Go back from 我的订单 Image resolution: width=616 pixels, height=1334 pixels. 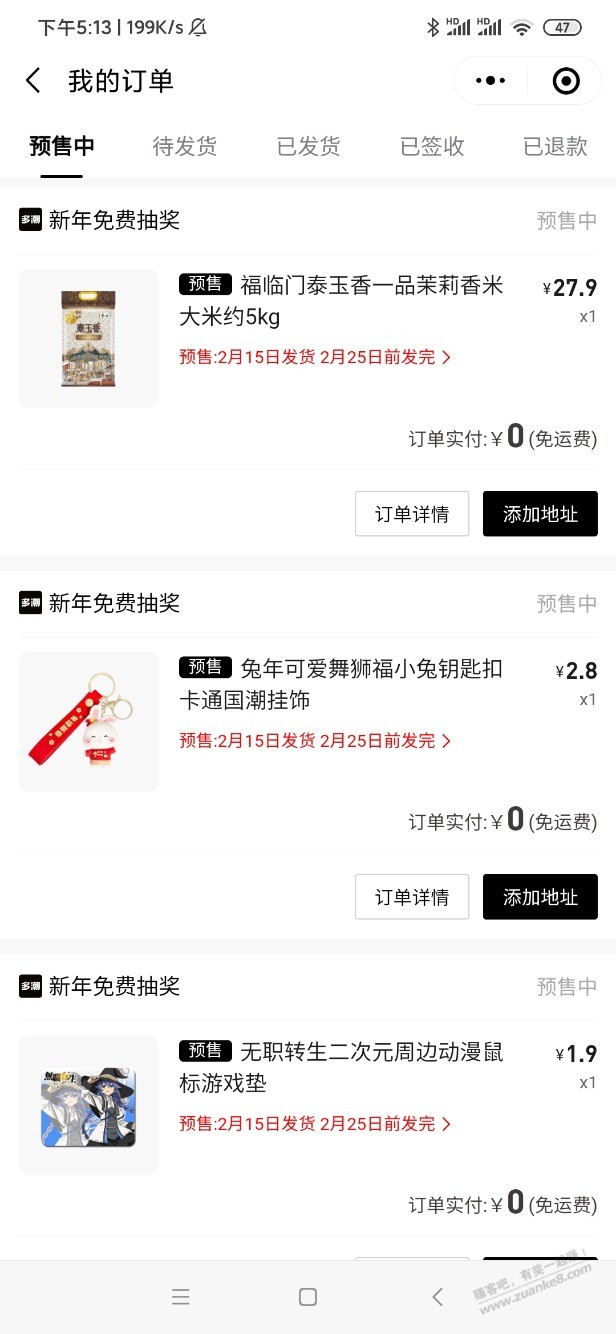point(34,81)
